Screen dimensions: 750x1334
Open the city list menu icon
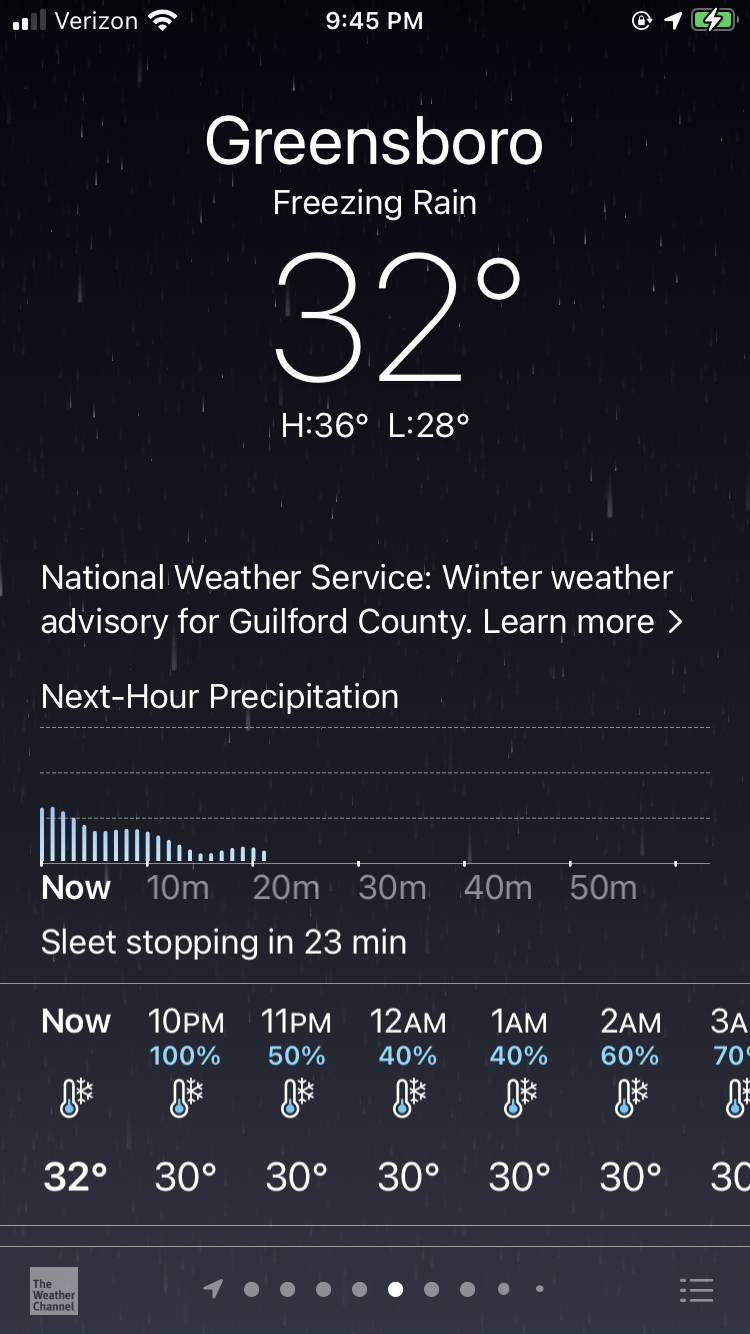coord(696,1290)
